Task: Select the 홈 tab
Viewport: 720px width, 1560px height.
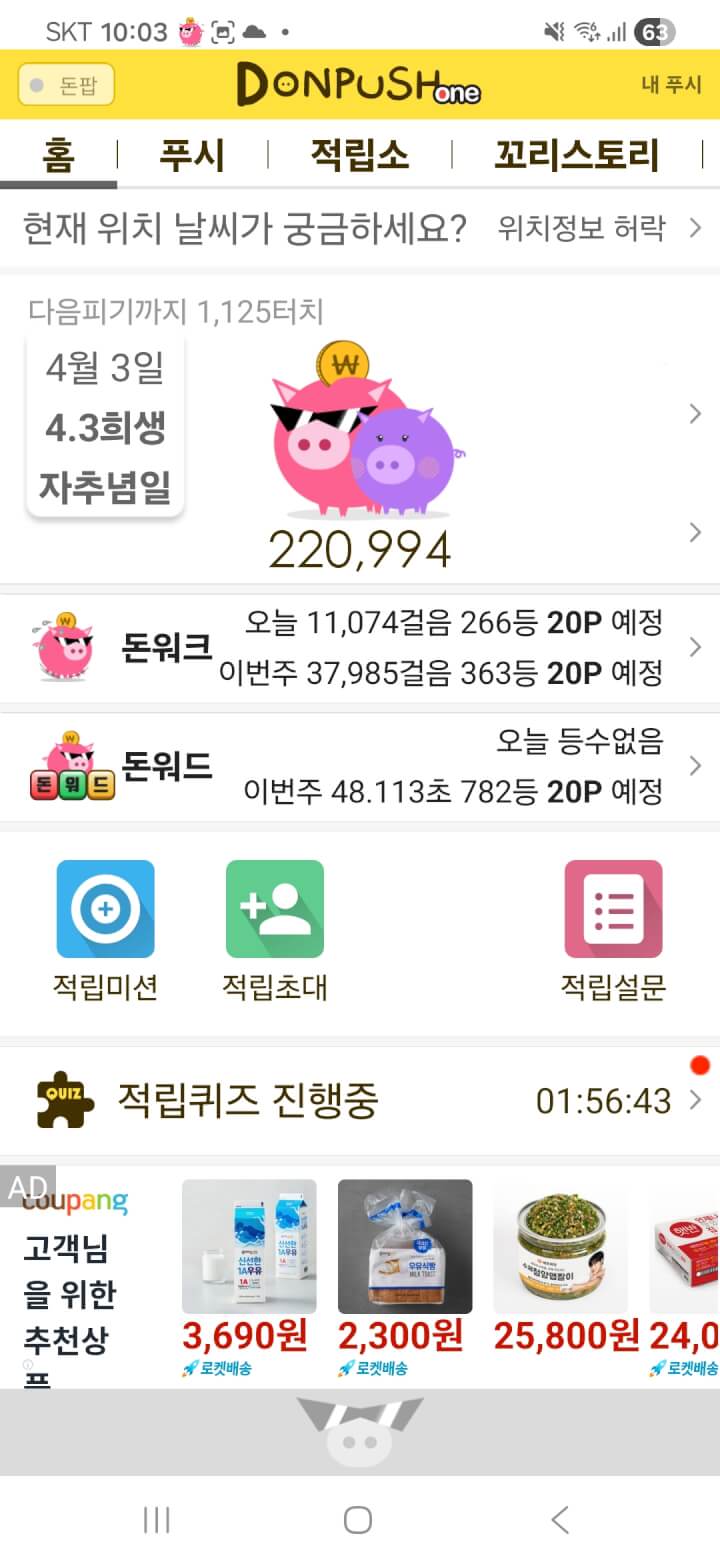Action: tap(59, 156)
